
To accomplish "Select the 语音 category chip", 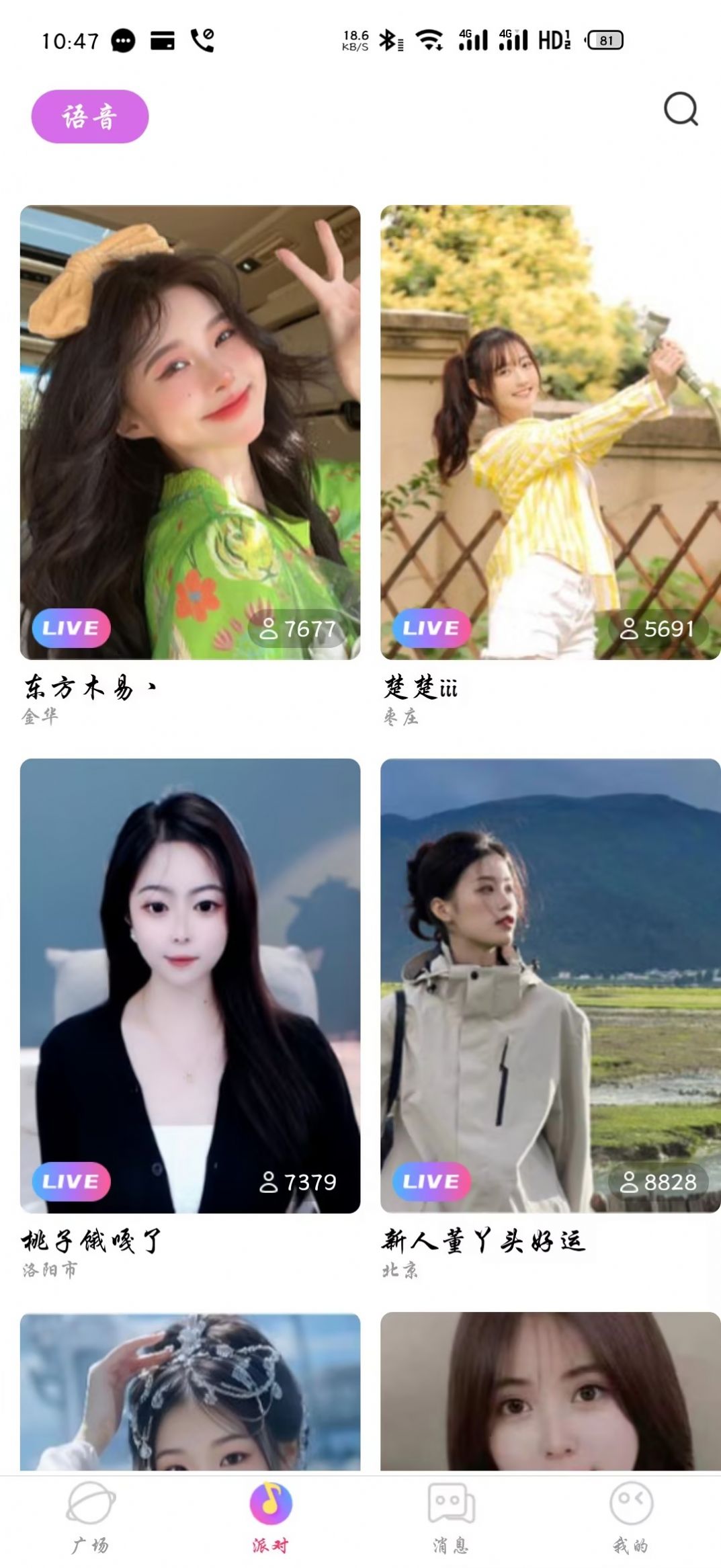I will (90, 116).
